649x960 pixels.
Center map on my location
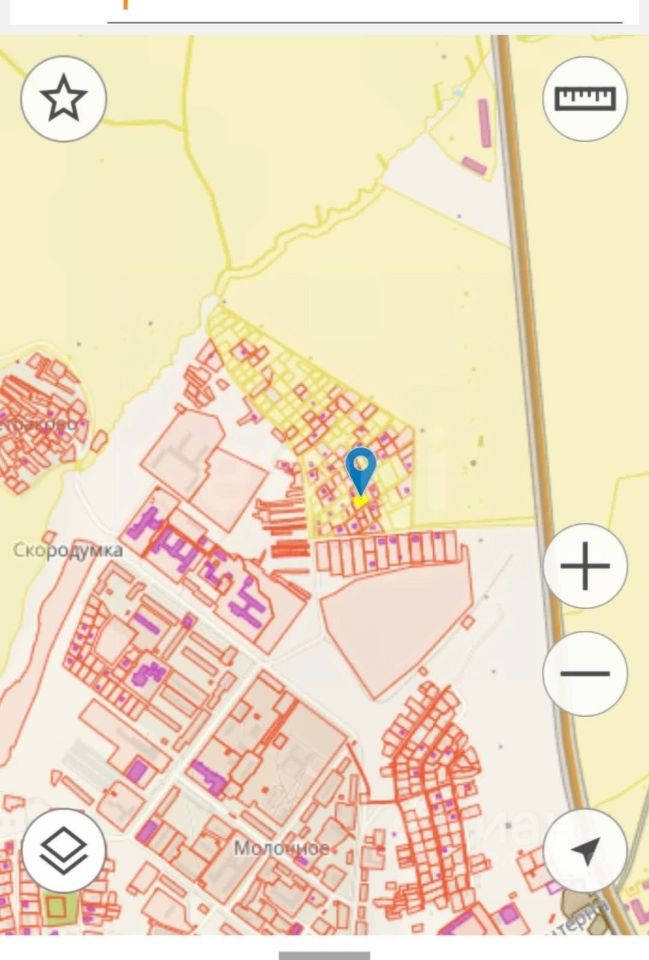pos(585,851)
